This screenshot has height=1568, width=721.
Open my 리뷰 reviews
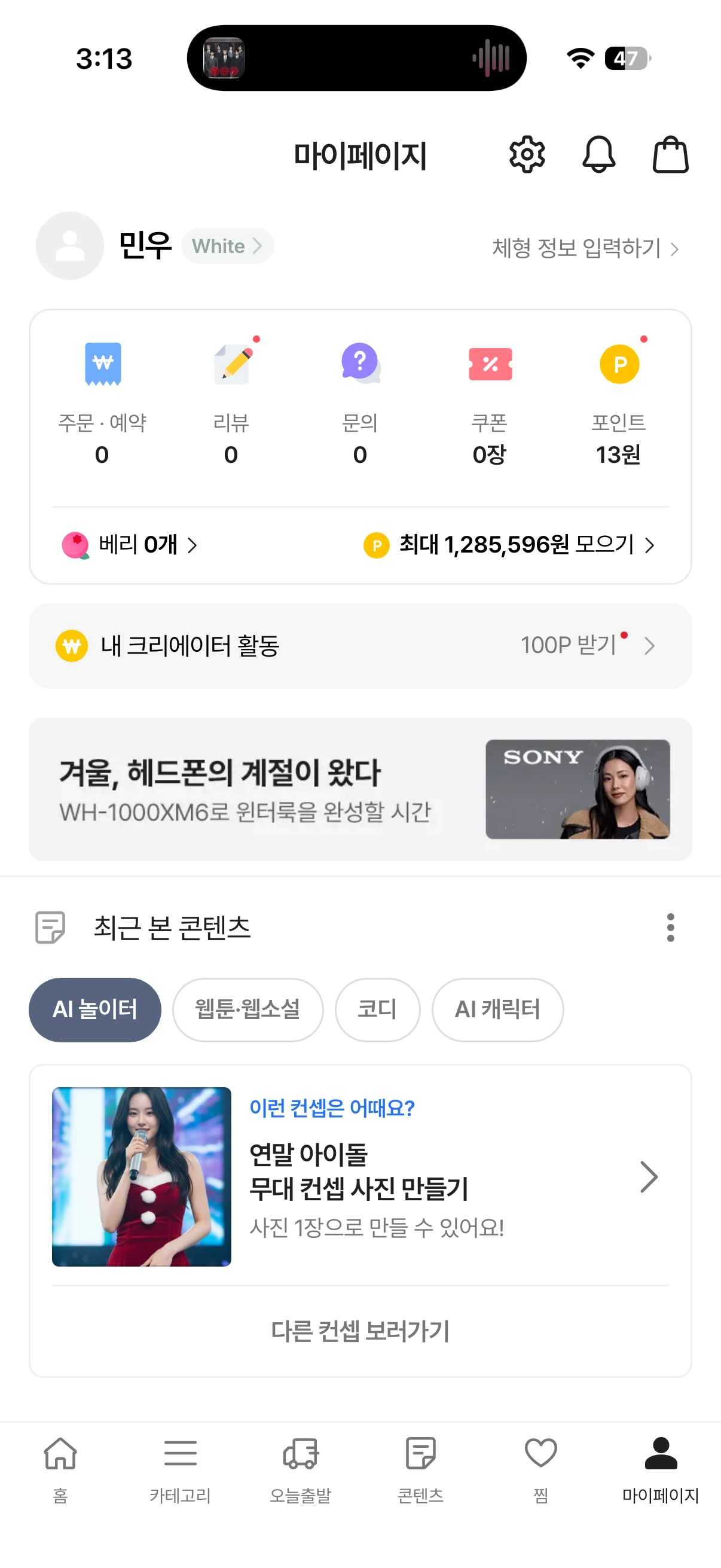(231, 402)
